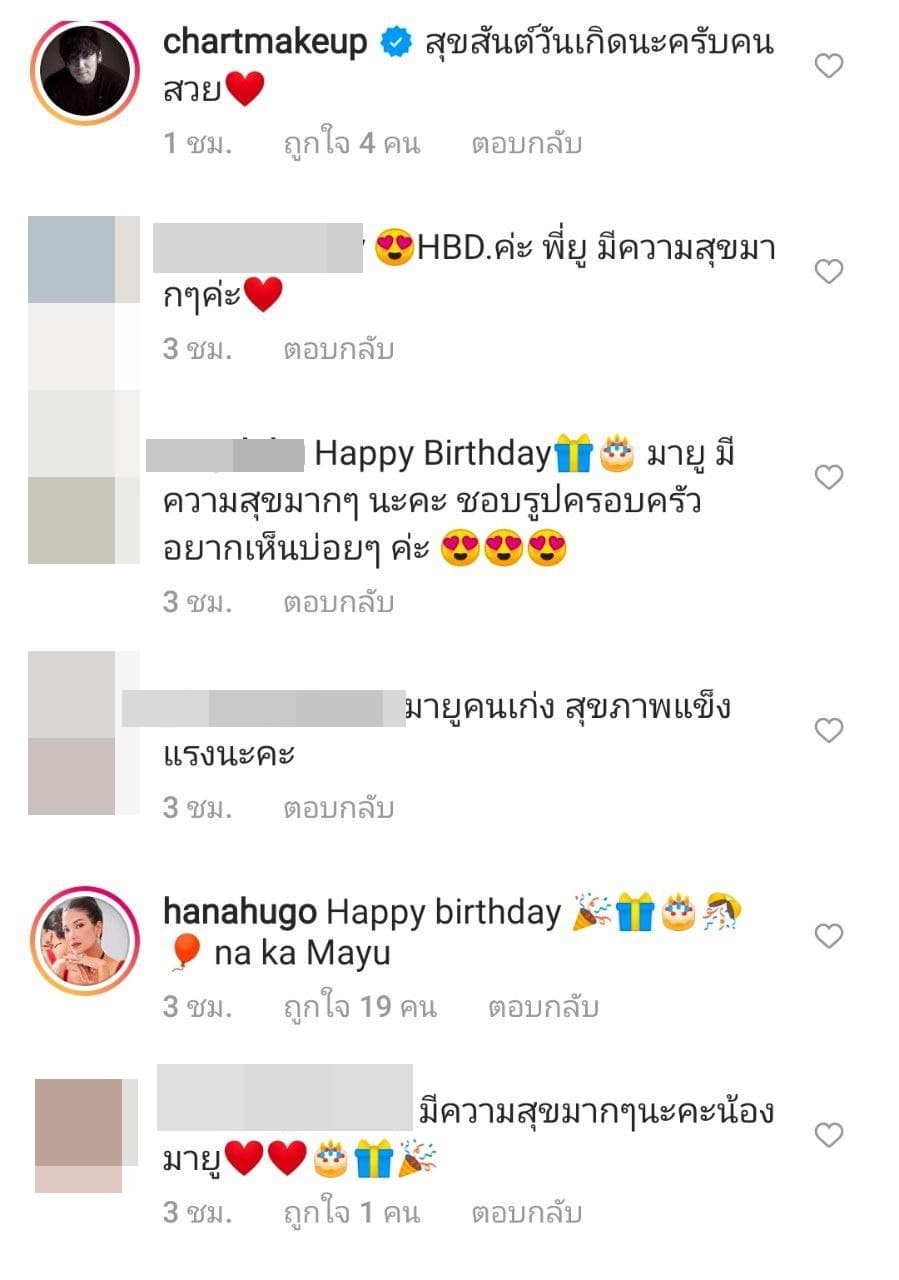
Task: Reply to hanahugo's comment
Action: pyautogui.click(x=543, y=1007)
